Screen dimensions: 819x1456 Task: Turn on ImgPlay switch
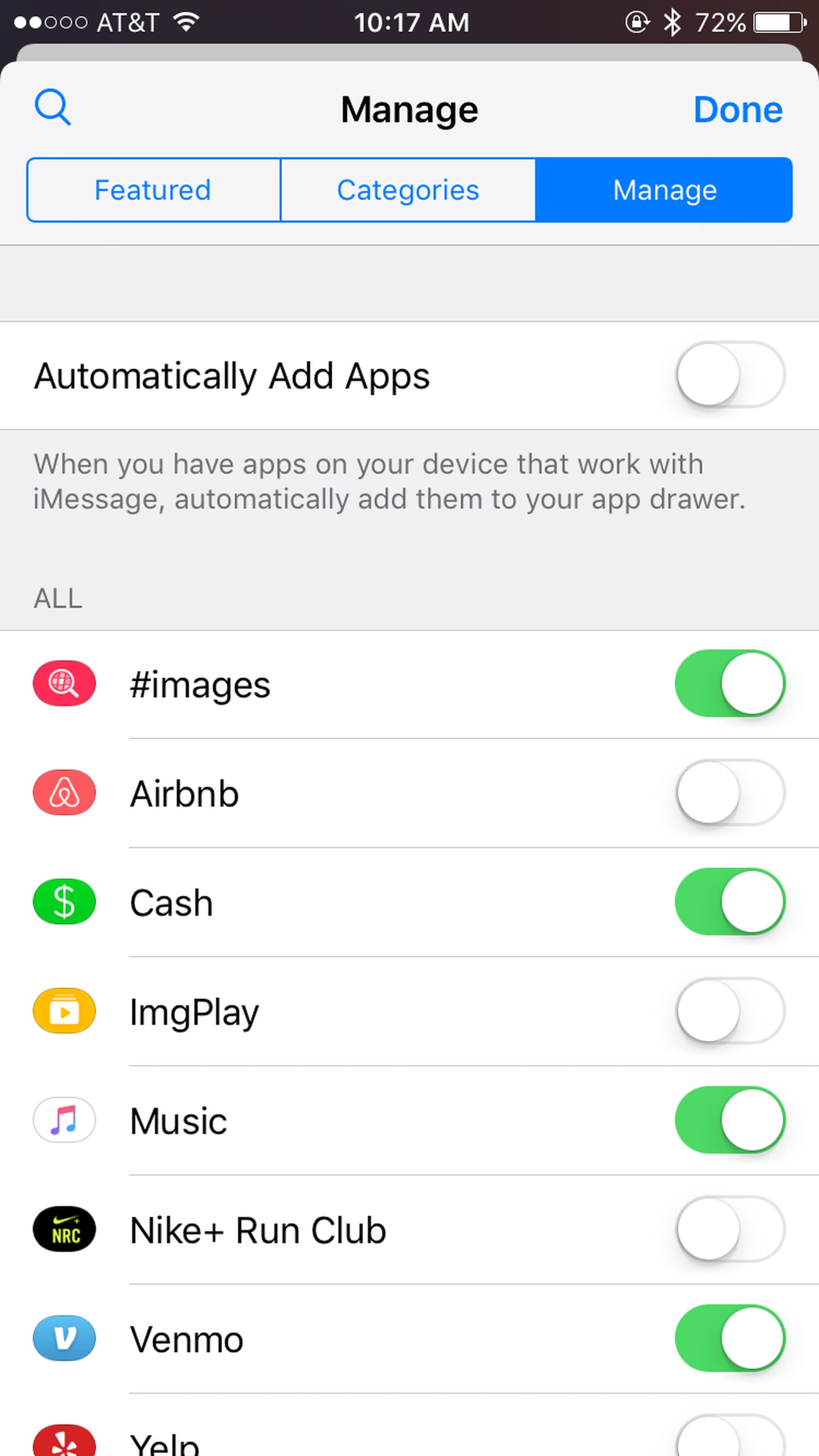pyautogui.click(x=729, y=1011)
